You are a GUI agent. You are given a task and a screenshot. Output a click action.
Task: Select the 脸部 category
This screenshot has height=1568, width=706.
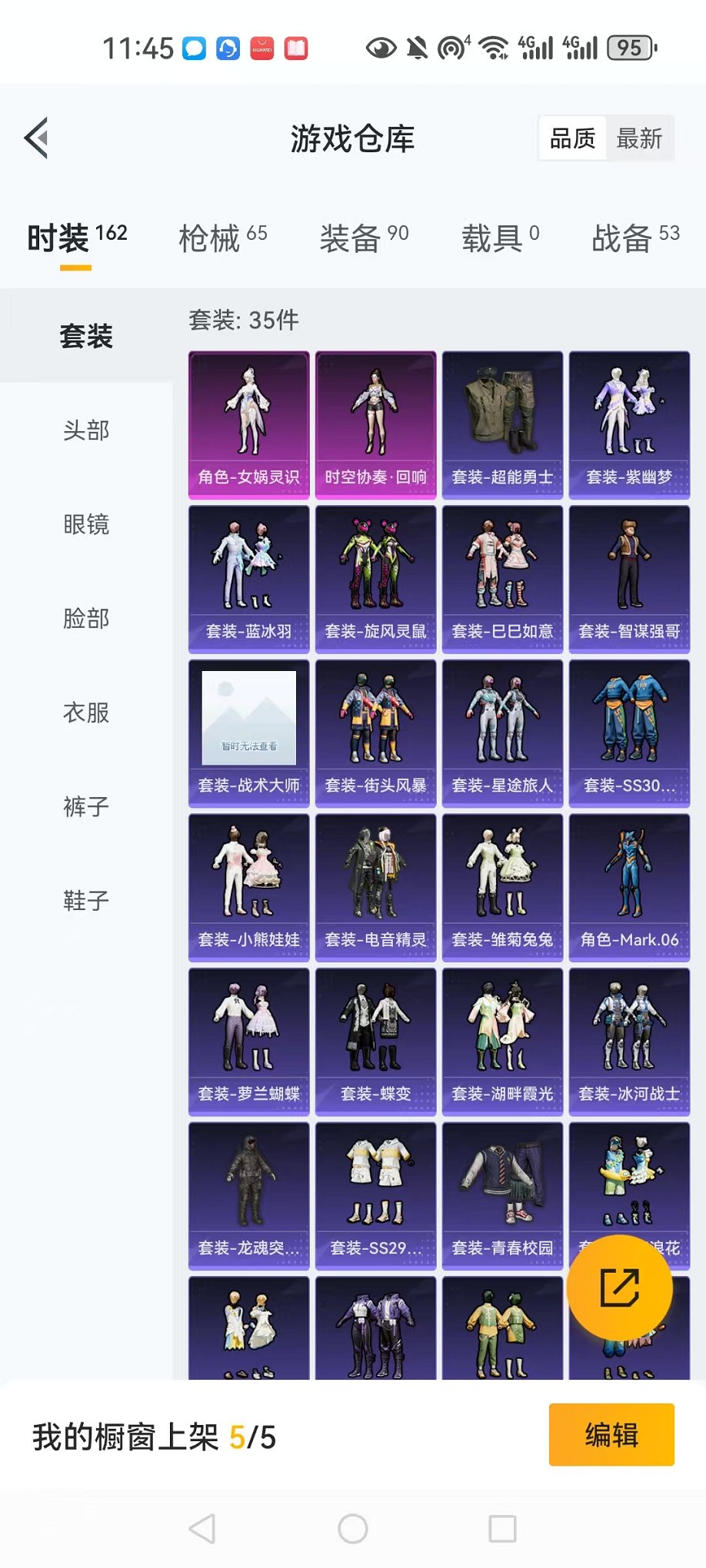[86, 618]
